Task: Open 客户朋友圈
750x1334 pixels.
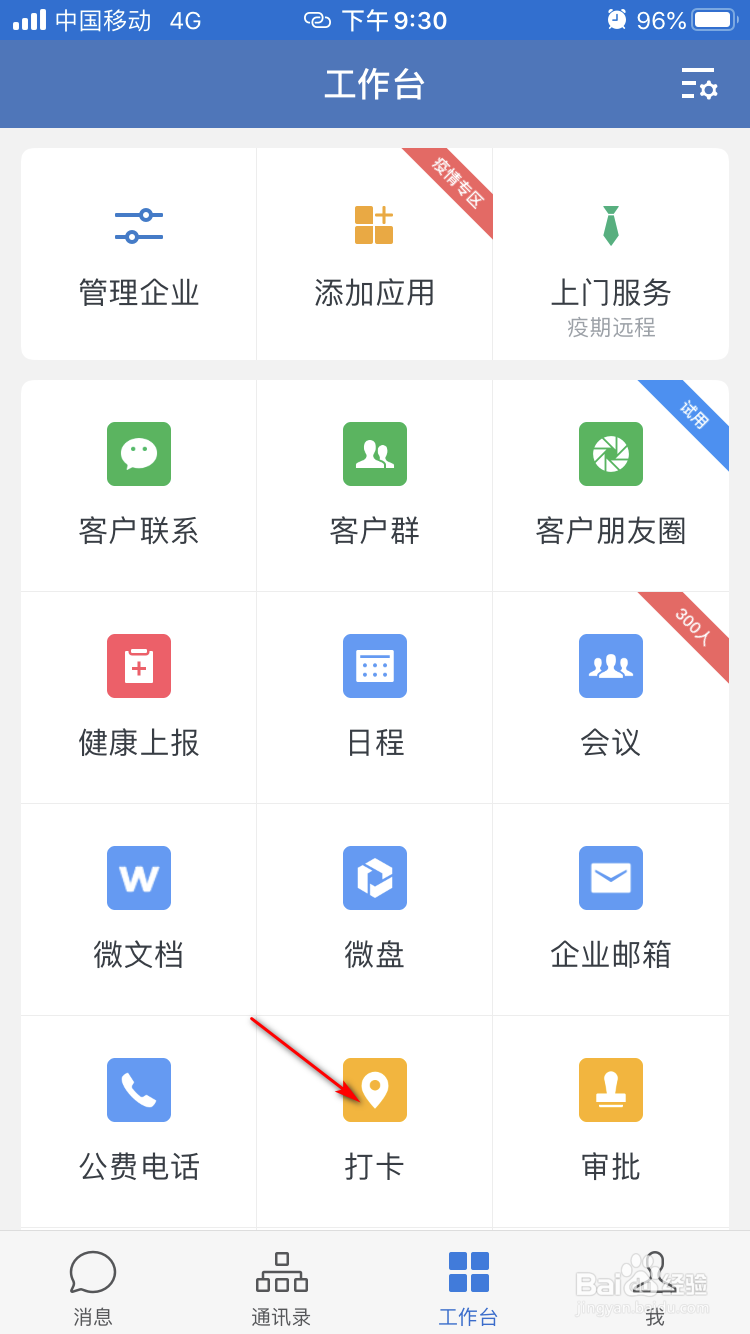Action: 611,486
